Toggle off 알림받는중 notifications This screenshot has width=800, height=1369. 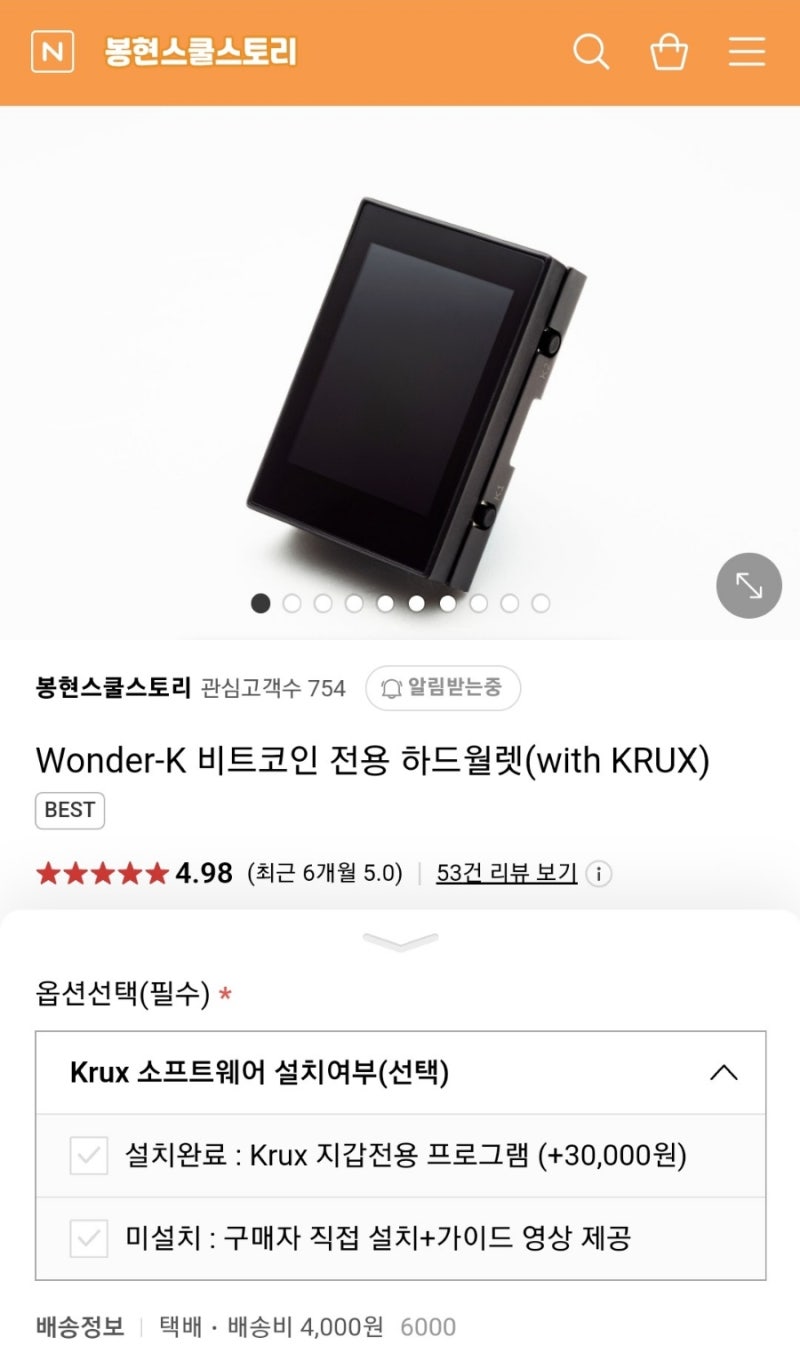point(442,688)
